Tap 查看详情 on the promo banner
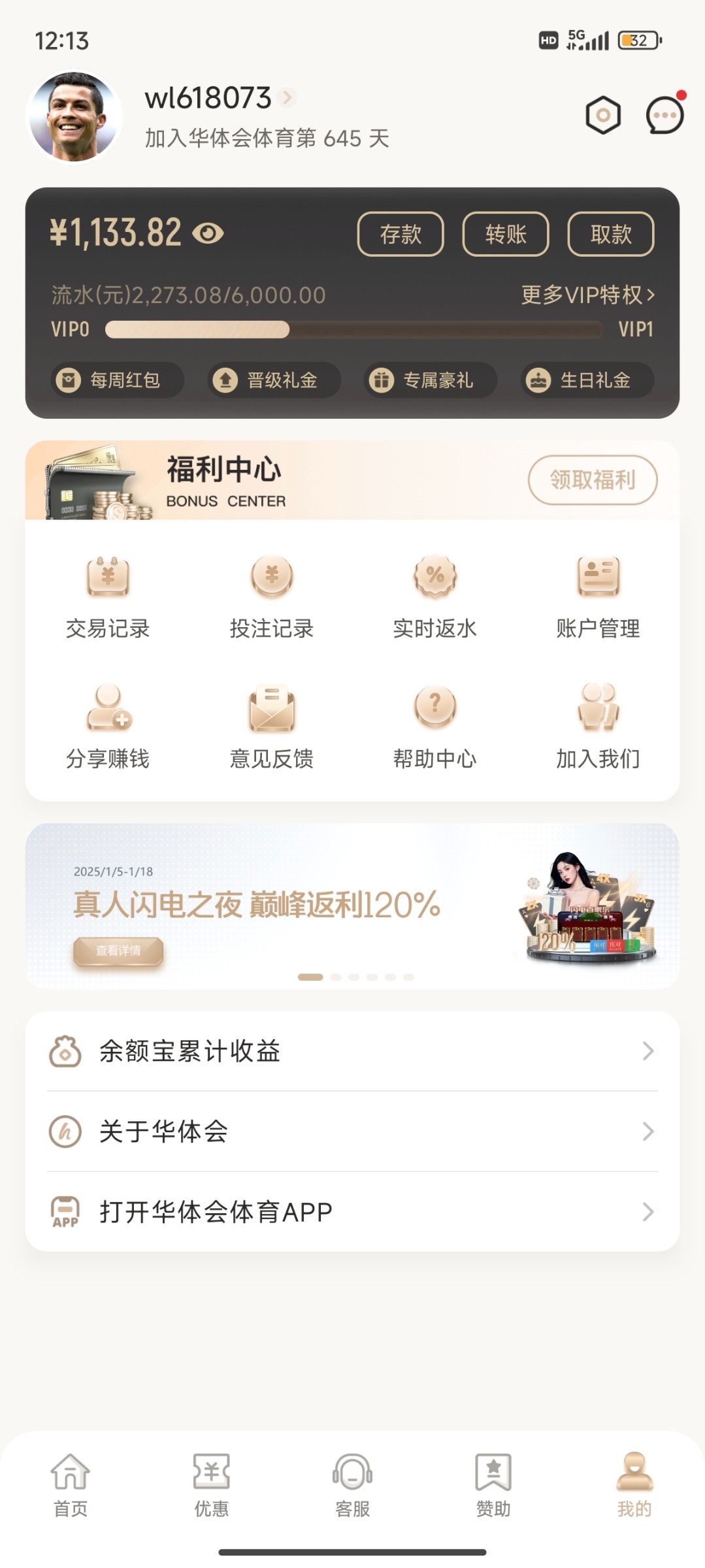Viewport: 705px width, 1568px height. pyautogui.click(x=118, y=951)
